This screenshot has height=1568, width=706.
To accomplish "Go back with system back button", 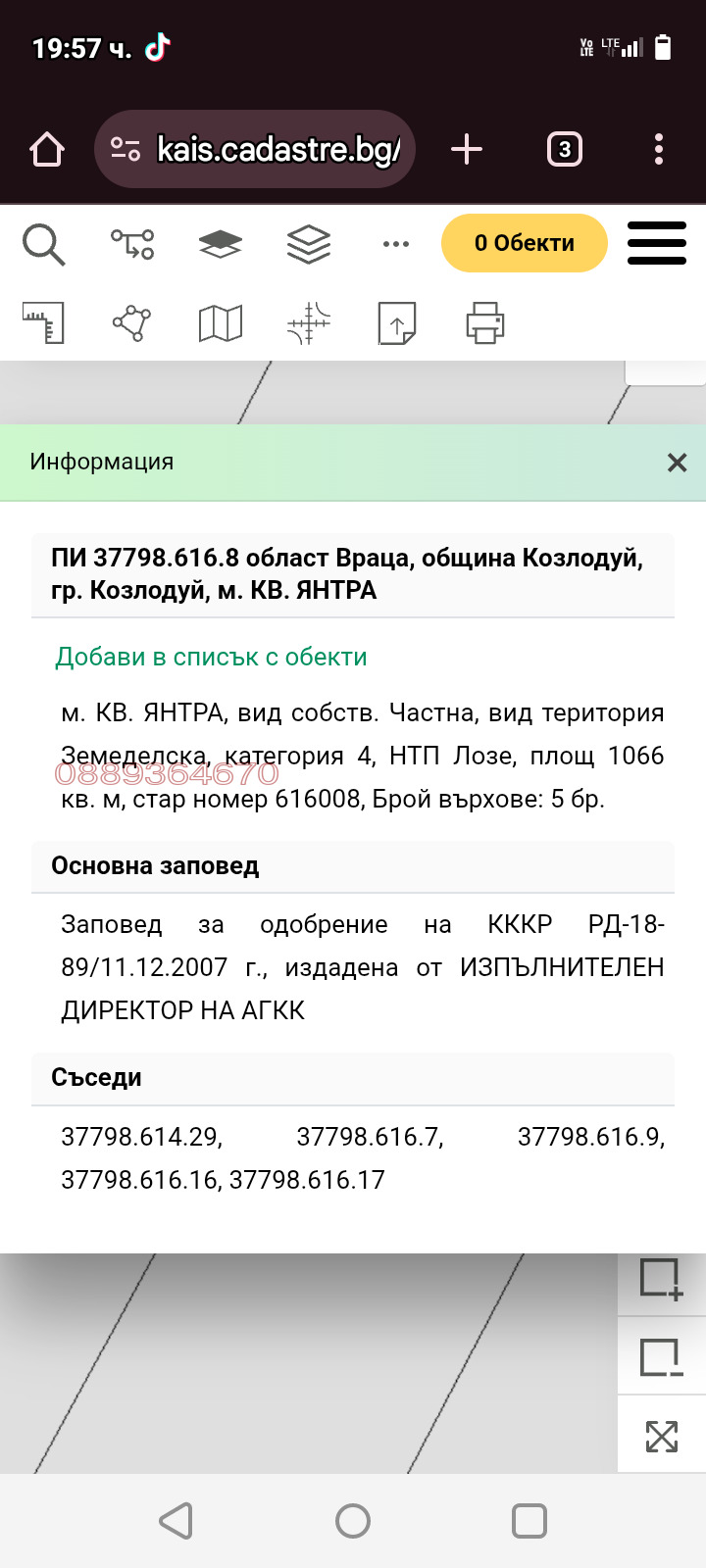I will click(x=176, y=1521).
